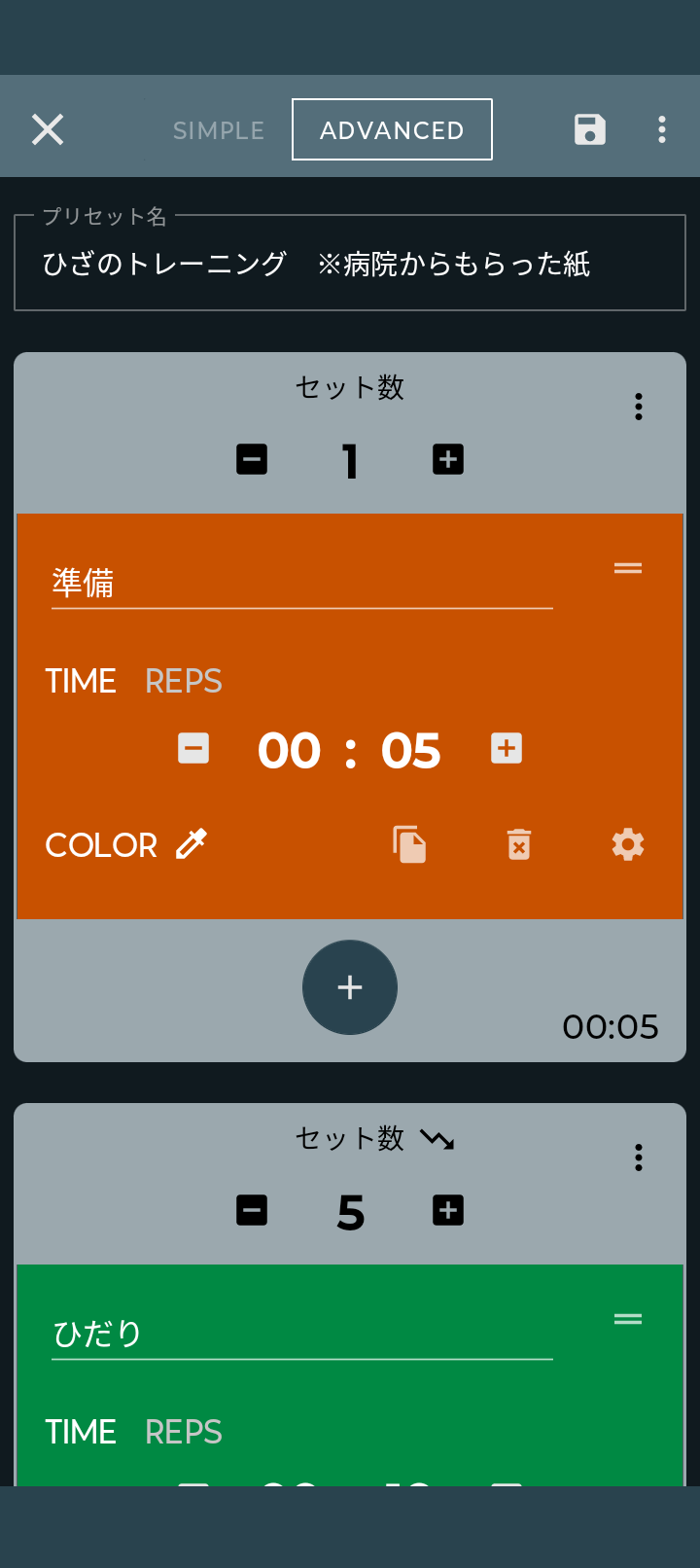
Task: Switch 準備 interval to REPS mode
Action: [184, 681]
